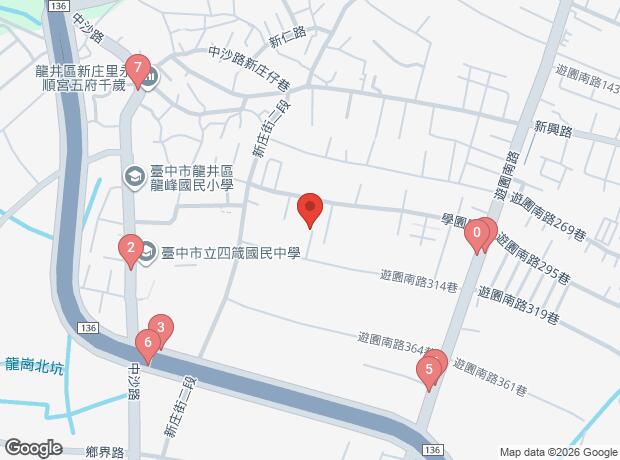Open 龍峰國民小學 school place icon
Image resolution: width=620 pixels, height=460 pixels.
(133, 177)
